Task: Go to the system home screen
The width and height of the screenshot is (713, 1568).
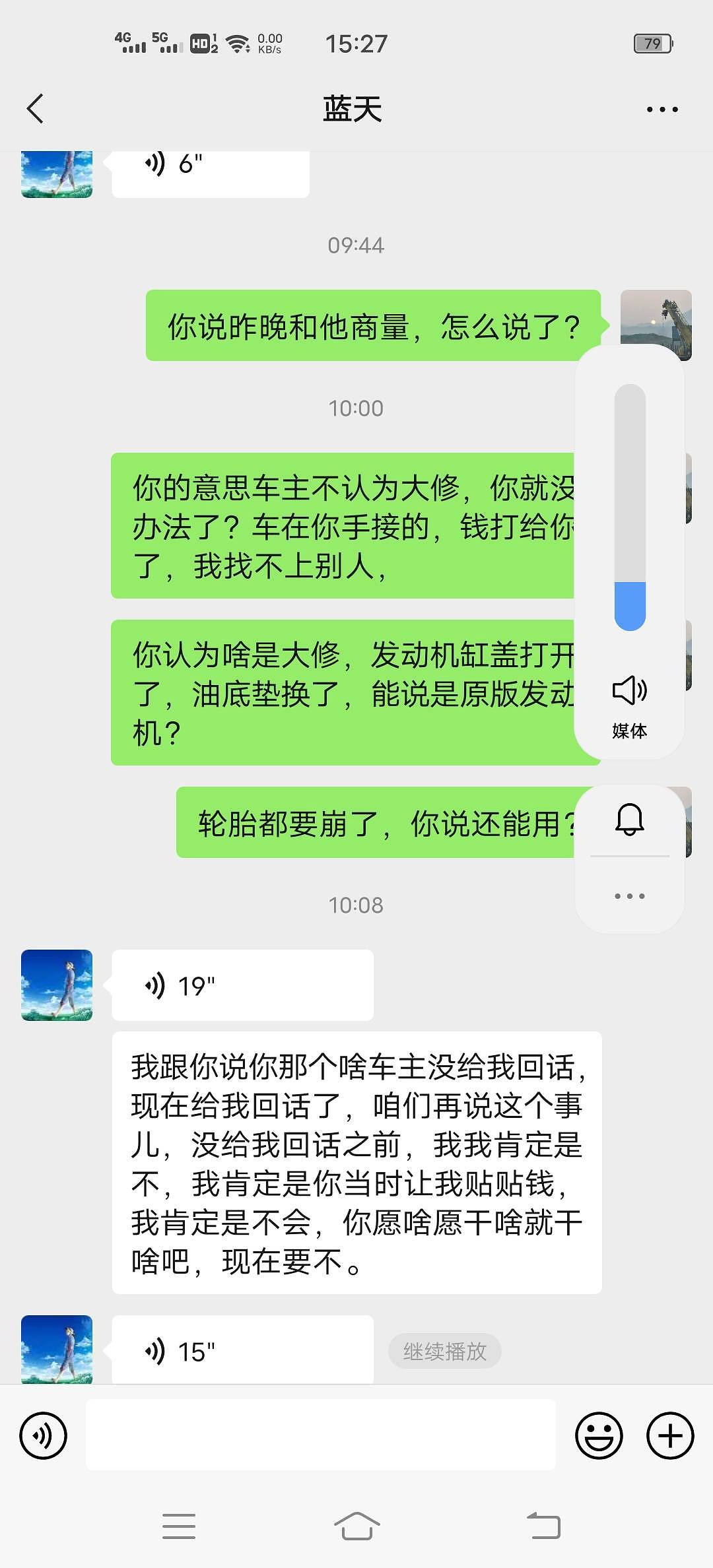Action: point(356,1526)
